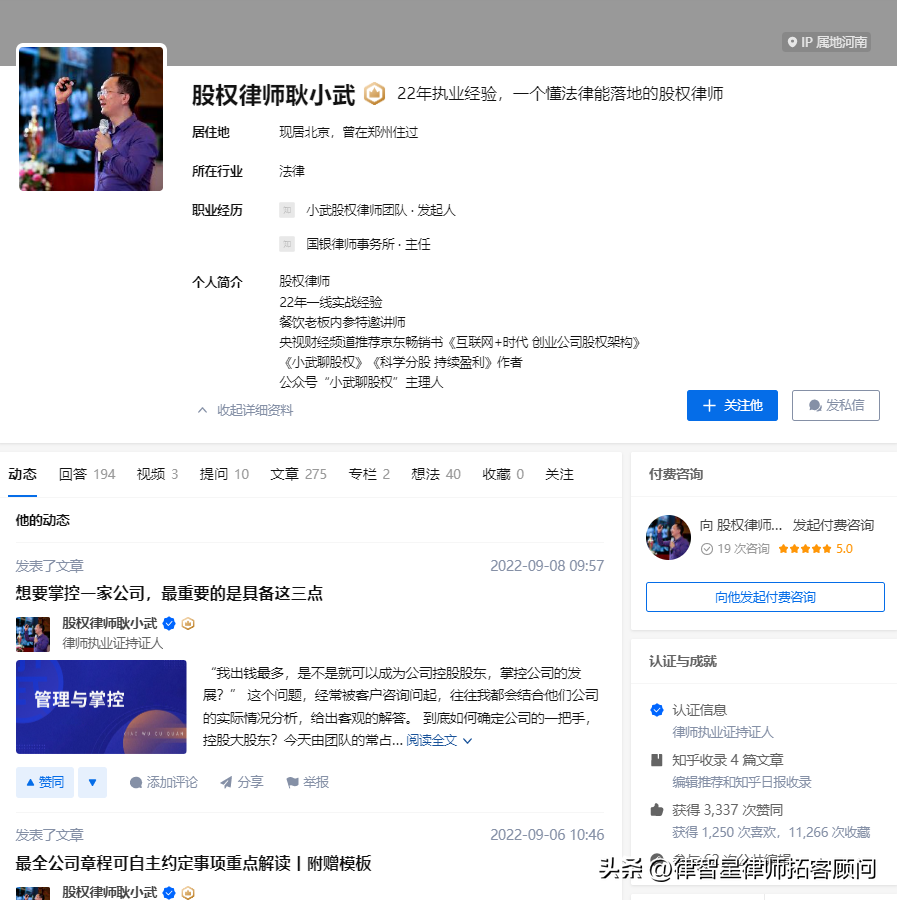The image size is (897, 900).
Task: Switch to the 视频 tab
Action: (159, 474)
